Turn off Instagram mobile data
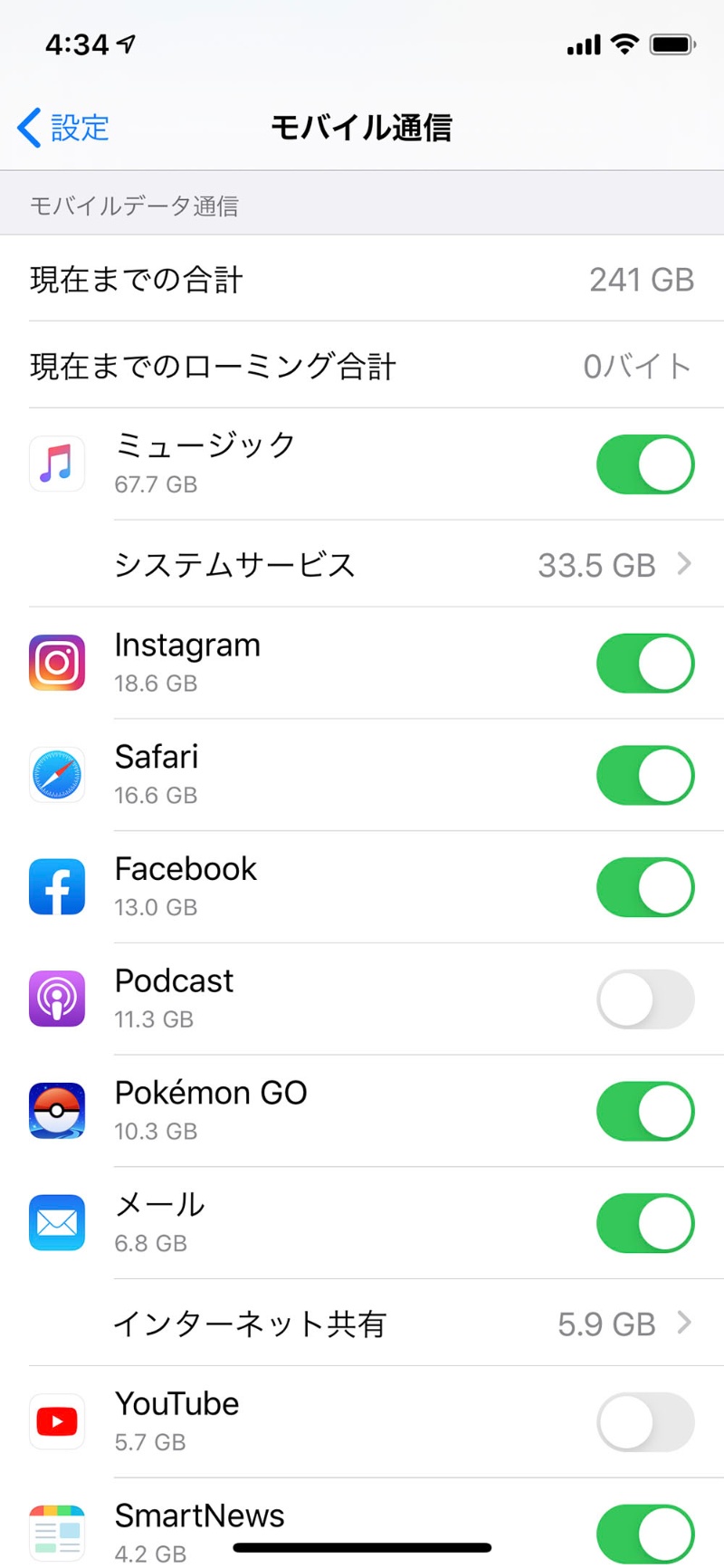This screenshot has height=1568, width=724. 644,664
